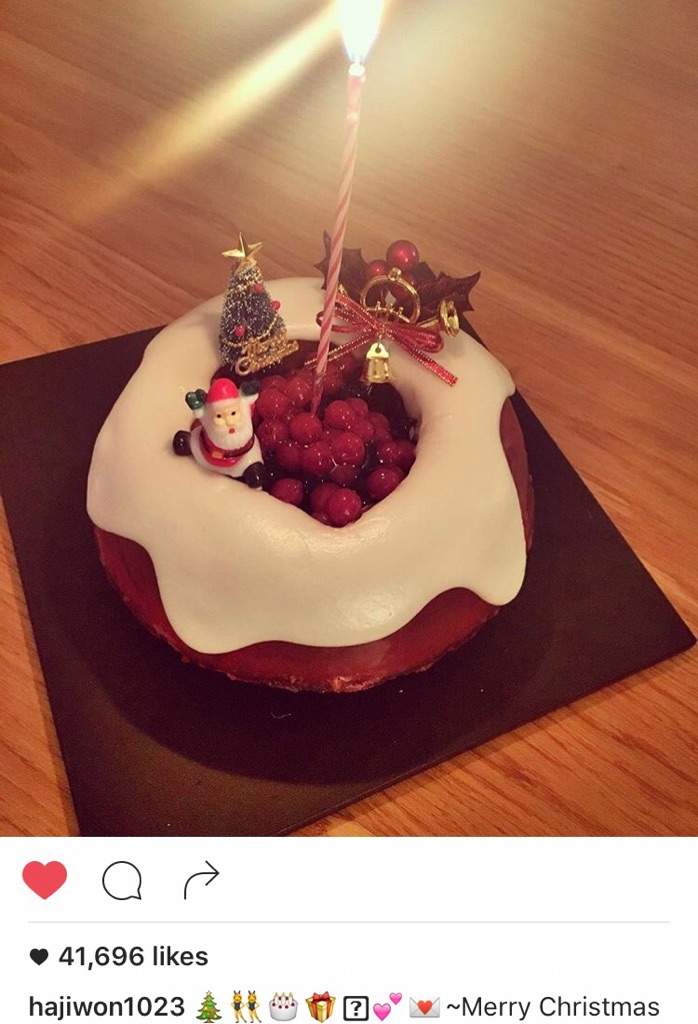
Task: View the 41,696 likes list
Action: coord(131,957)
